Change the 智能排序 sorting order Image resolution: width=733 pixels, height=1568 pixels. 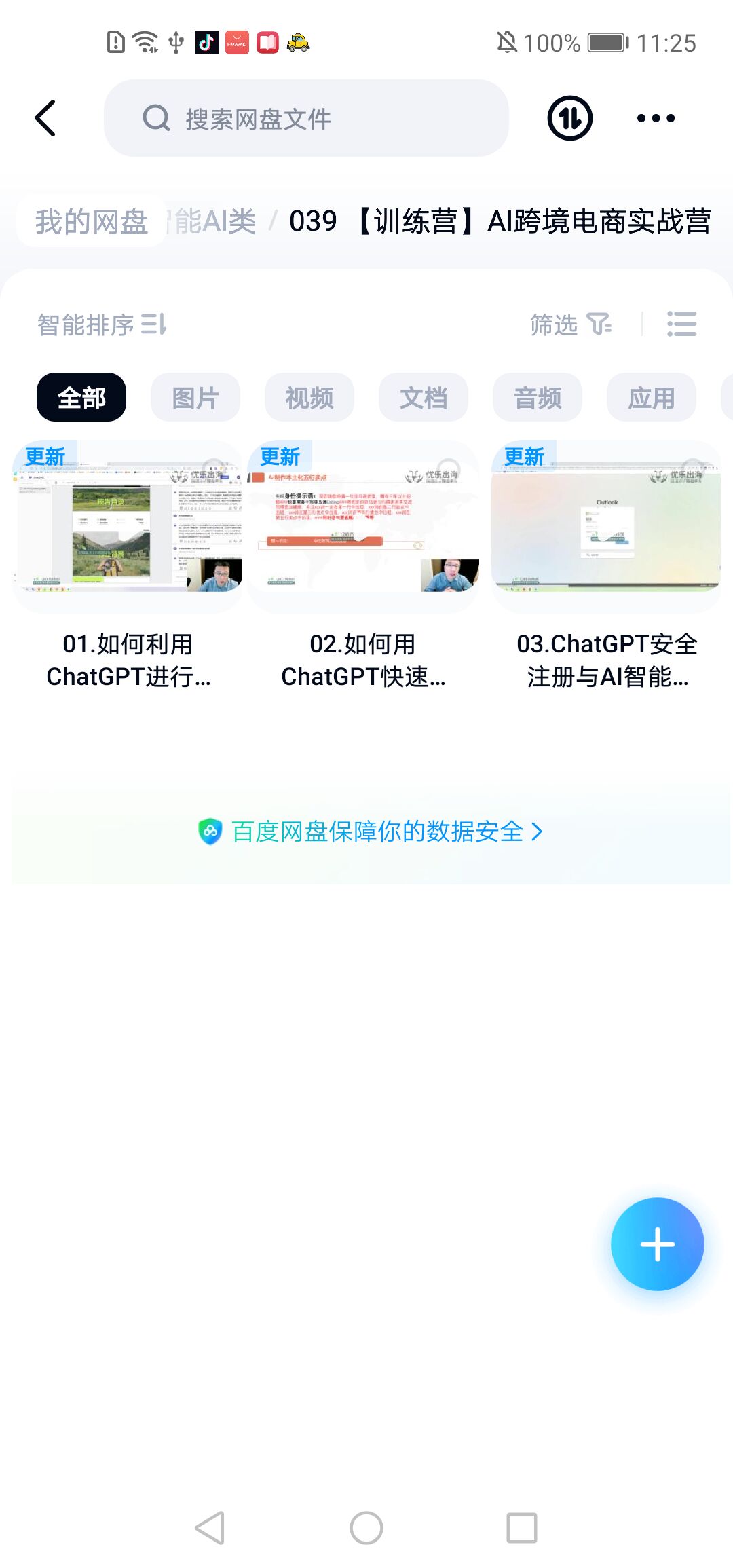click(x=102, y=324)
